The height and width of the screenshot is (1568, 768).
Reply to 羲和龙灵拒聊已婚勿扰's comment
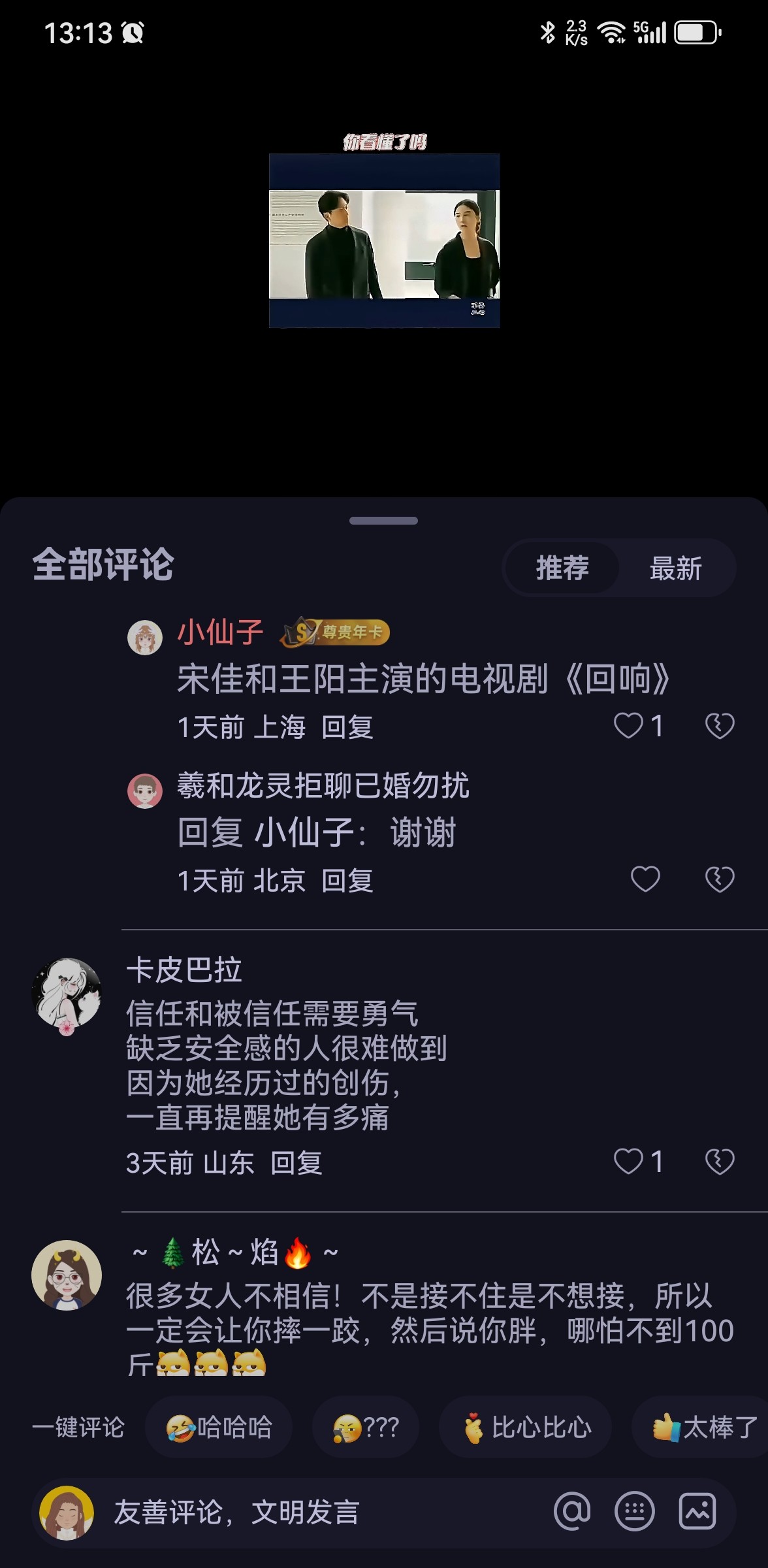point(347,881)
